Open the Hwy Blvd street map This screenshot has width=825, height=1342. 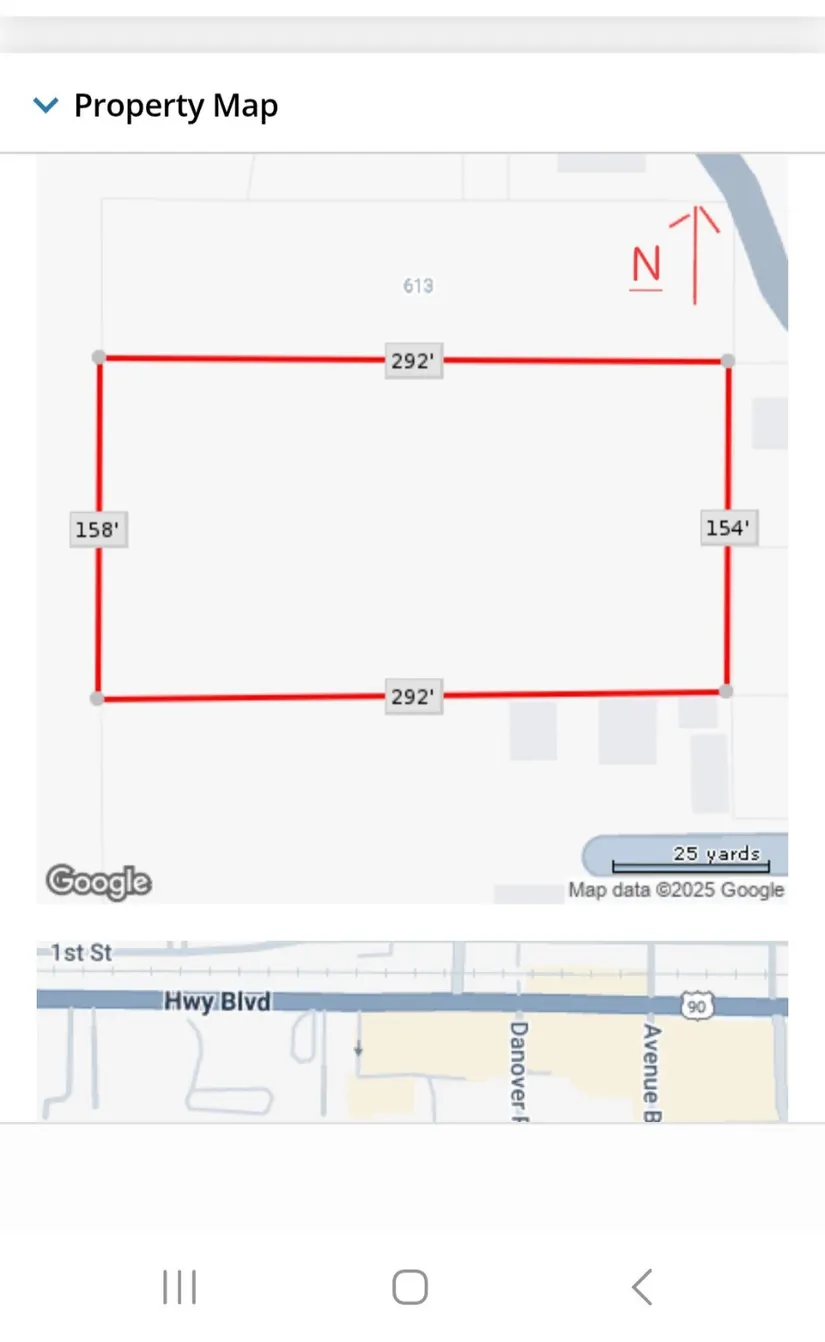[412, 1030]
